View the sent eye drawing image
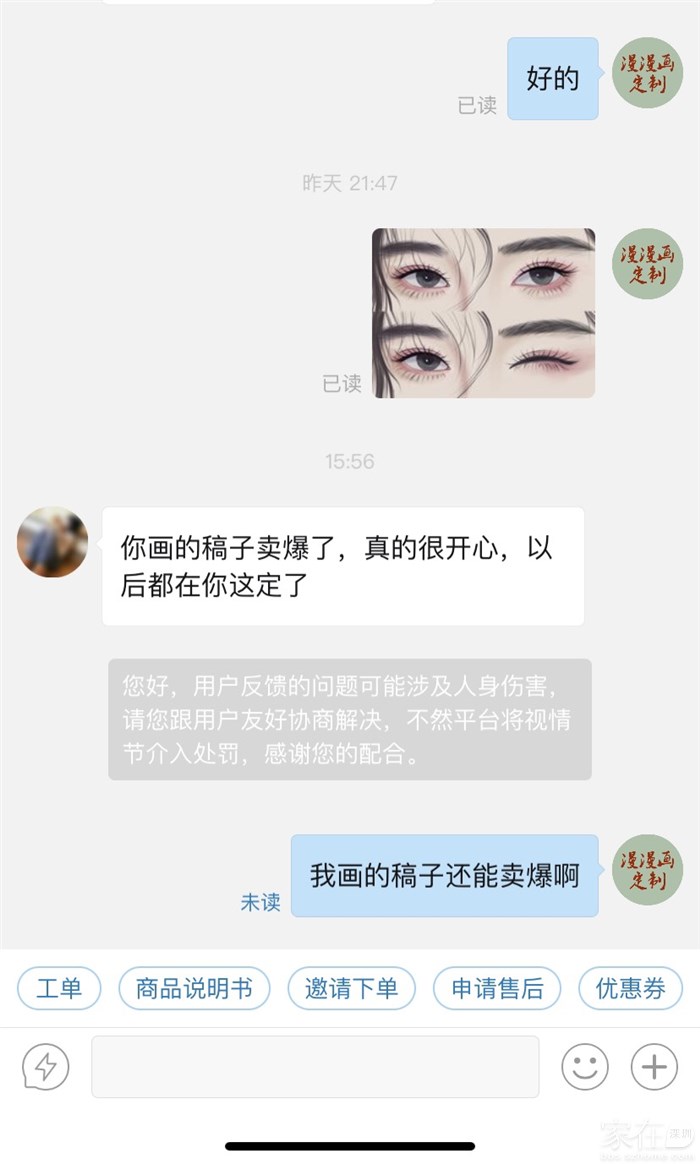The image size is (700, 1164). [x=484, y=313]
